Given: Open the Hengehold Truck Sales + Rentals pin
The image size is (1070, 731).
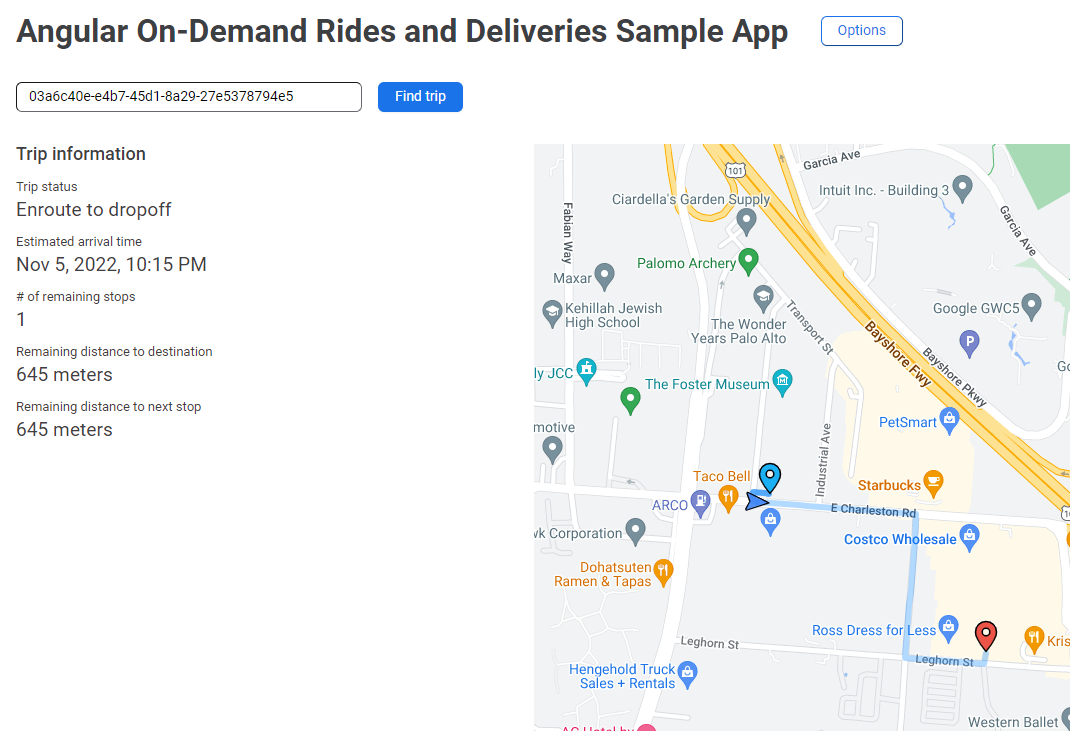Looking at the screenshot, I should pyautogui.click(x=687, y=671).
